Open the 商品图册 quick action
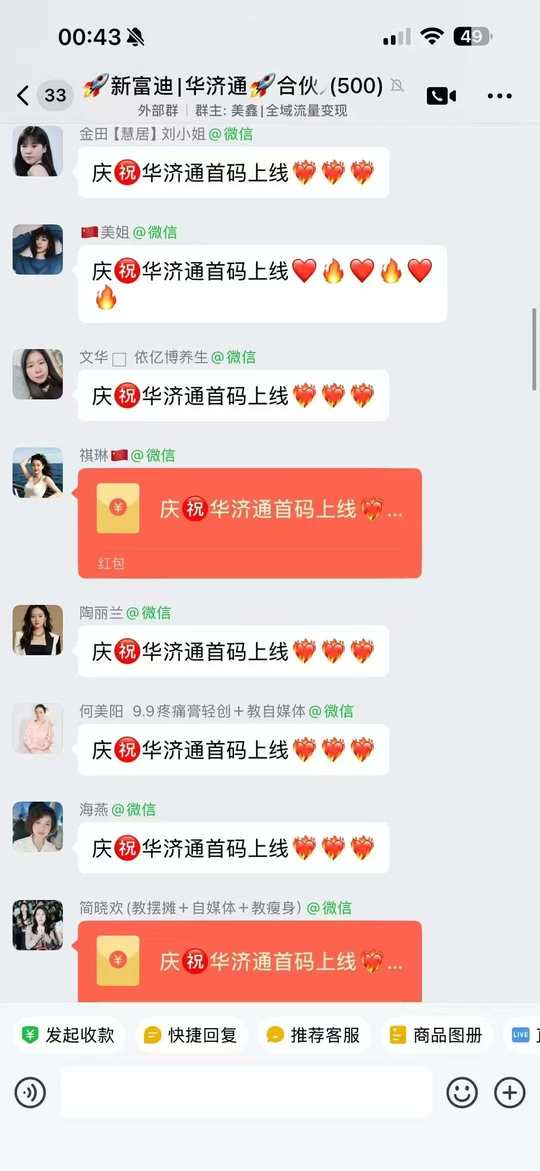 (x=436, y=1035)
